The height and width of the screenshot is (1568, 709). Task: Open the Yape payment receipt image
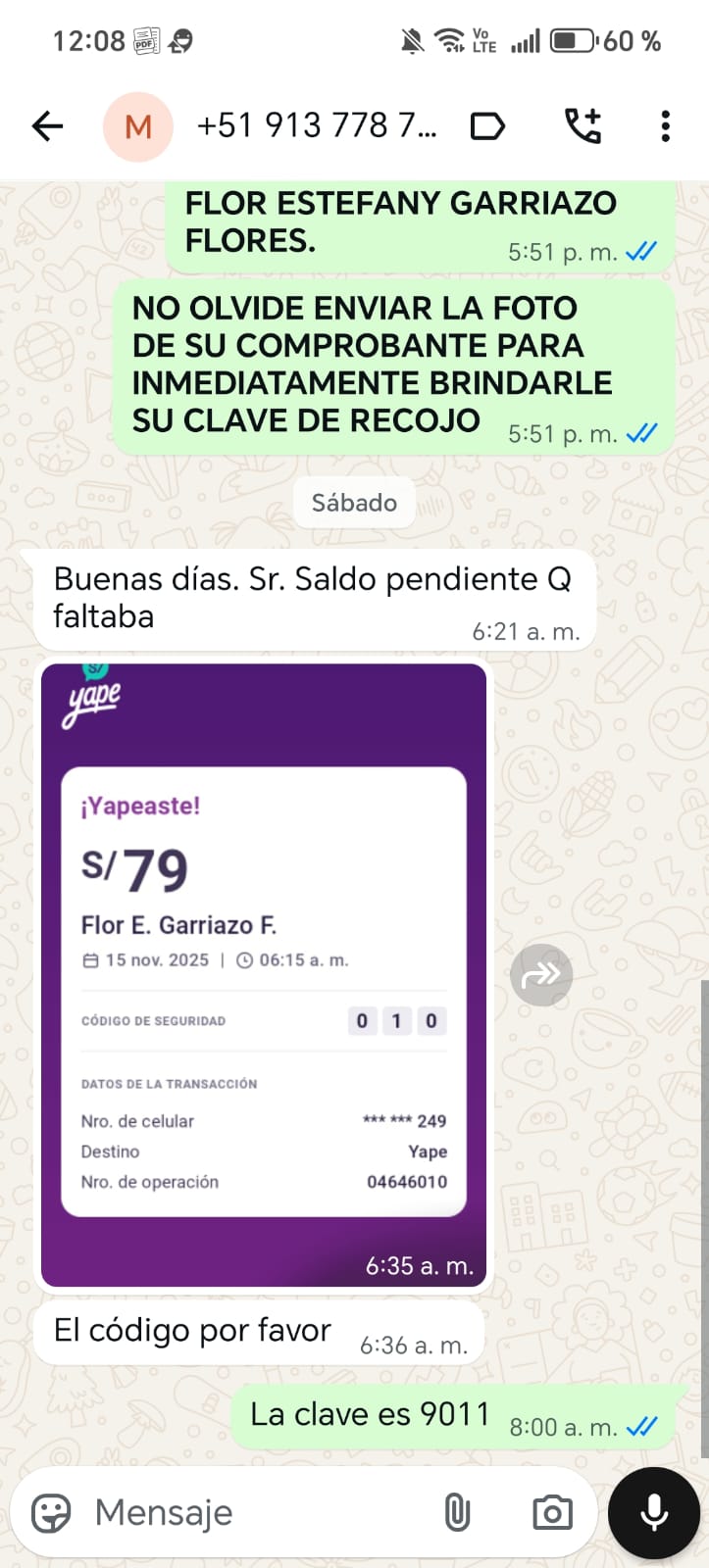(263, 974)
